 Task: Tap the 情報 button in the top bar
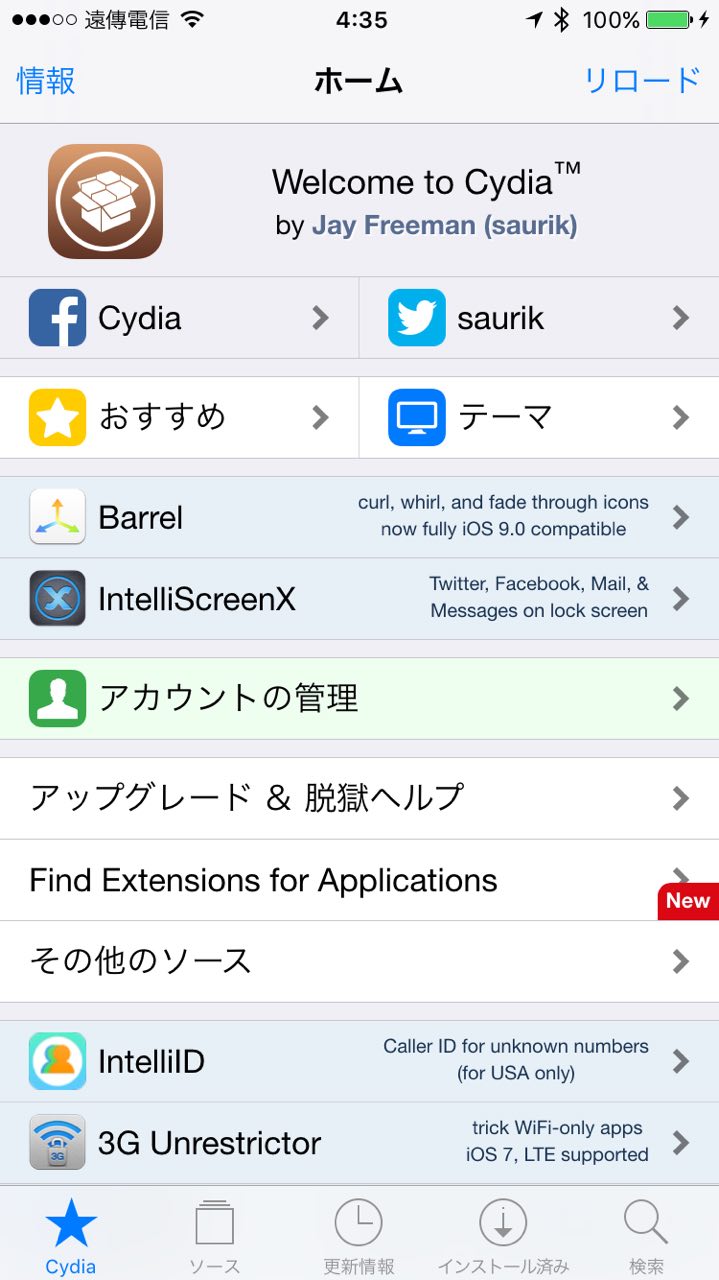[46, 80]
